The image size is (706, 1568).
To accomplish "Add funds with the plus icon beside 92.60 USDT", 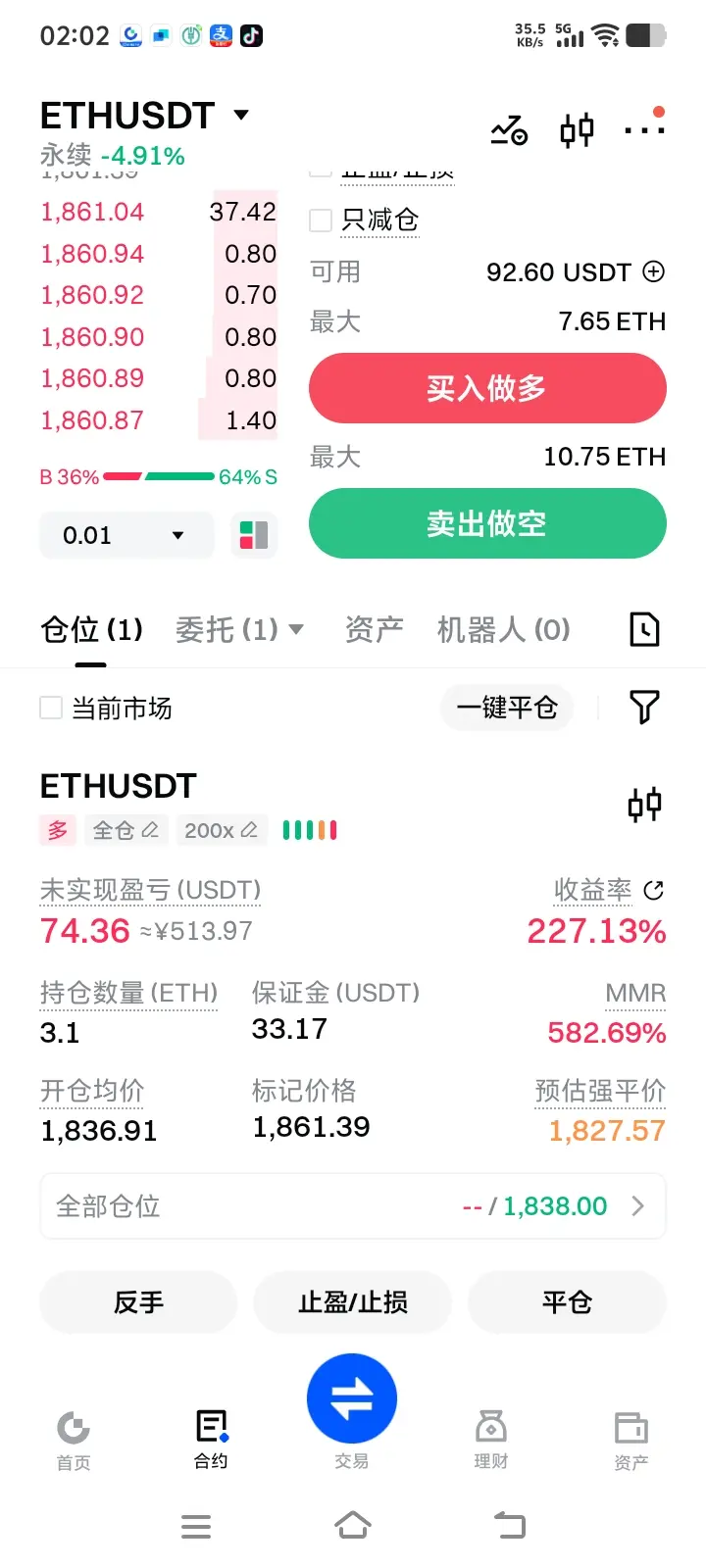I will coord(653,271).
